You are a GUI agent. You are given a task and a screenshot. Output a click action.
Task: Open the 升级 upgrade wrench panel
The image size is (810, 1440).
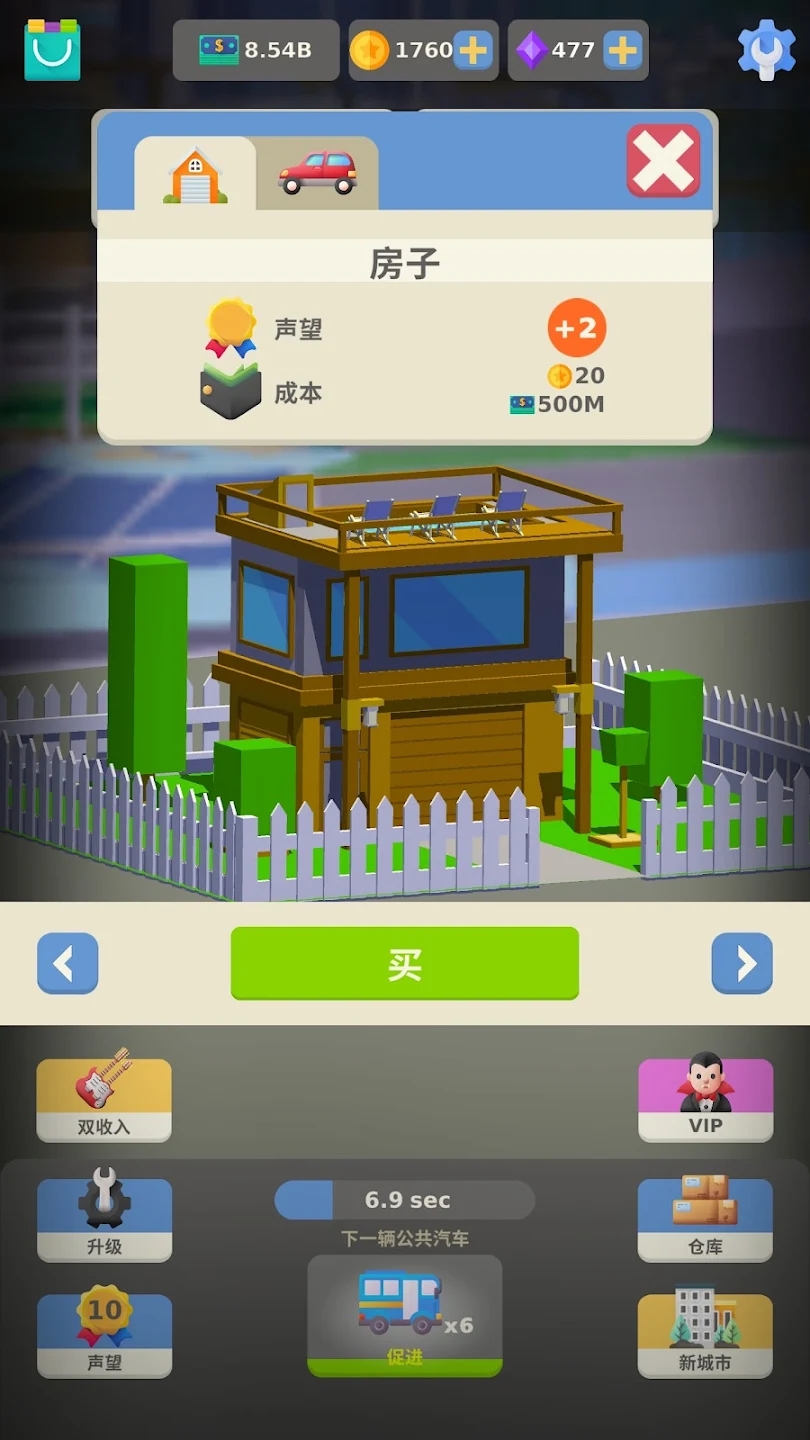tap(104, 1220)
